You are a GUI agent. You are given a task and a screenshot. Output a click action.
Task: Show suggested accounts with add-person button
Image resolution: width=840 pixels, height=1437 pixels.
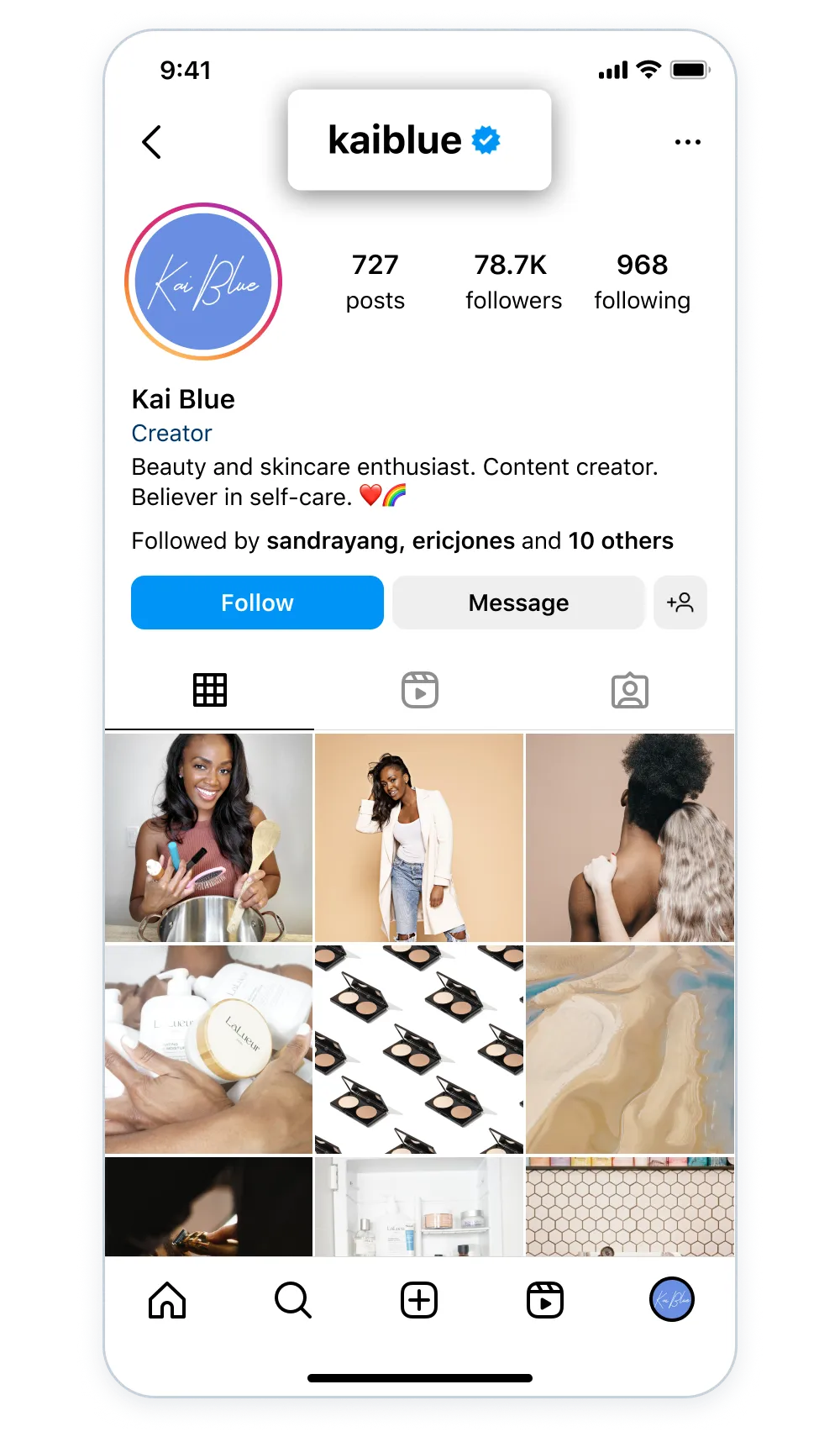pyautogui.click(x=680, y=603)
